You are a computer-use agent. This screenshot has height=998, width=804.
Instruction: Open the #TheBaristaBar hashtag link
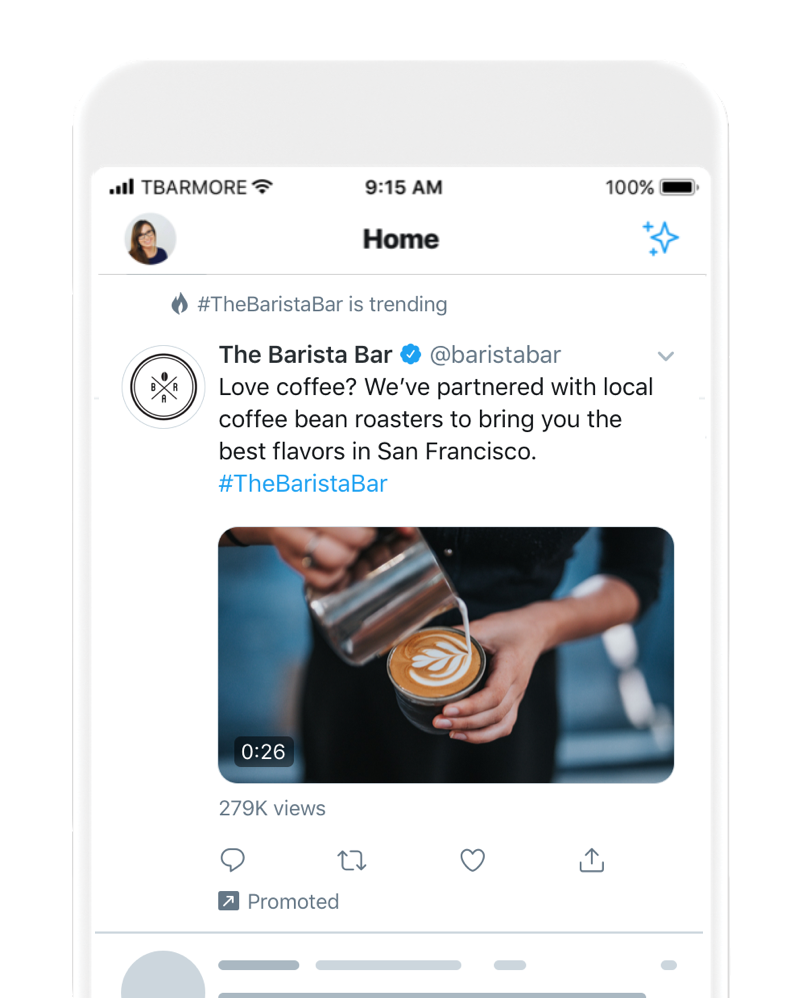[x=303, y=484]
